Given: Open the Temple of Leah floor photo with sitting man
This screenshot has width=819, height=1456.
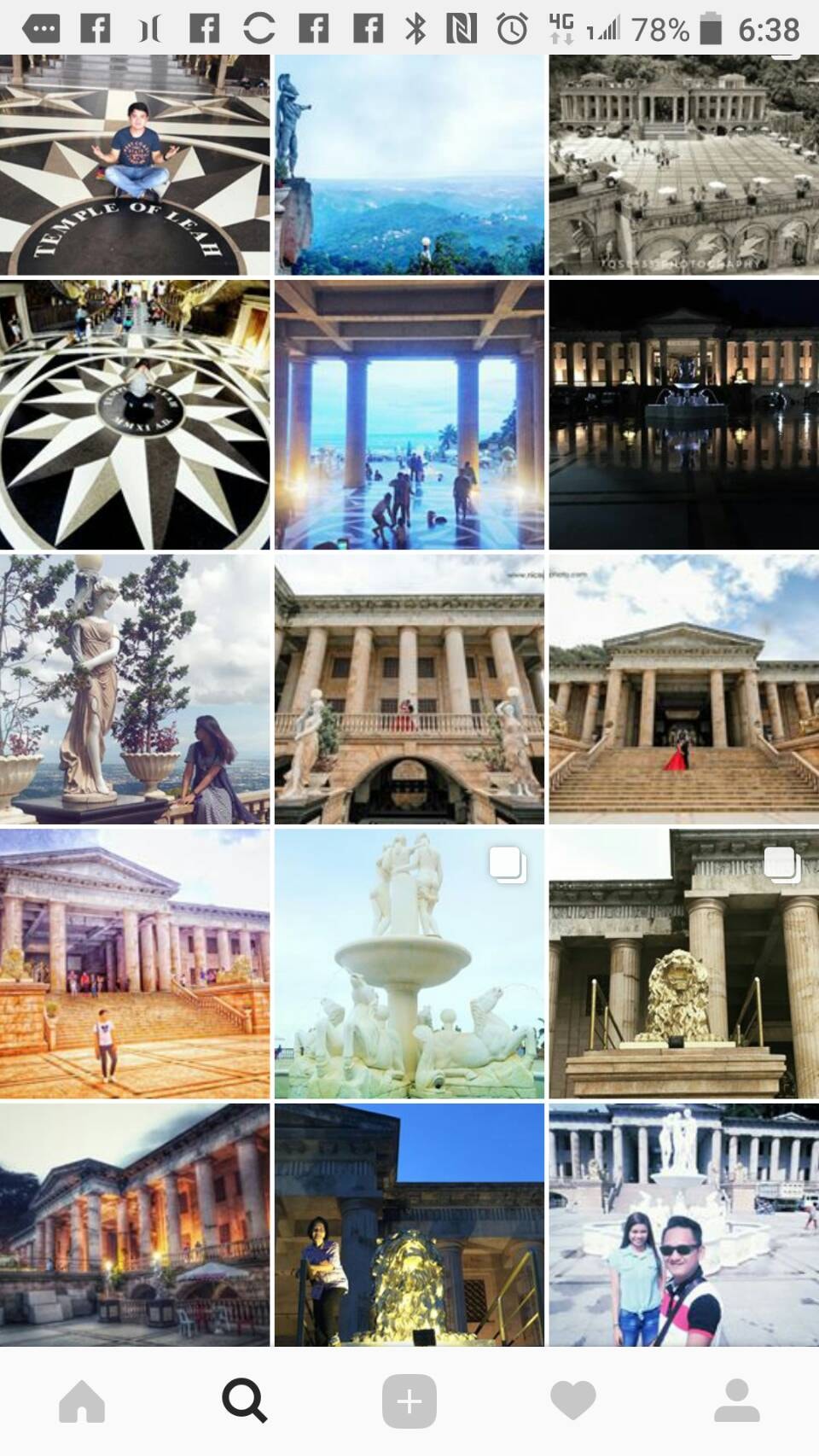Looking at the screenshot, I should pyautogui.click(x=135, y=166).
